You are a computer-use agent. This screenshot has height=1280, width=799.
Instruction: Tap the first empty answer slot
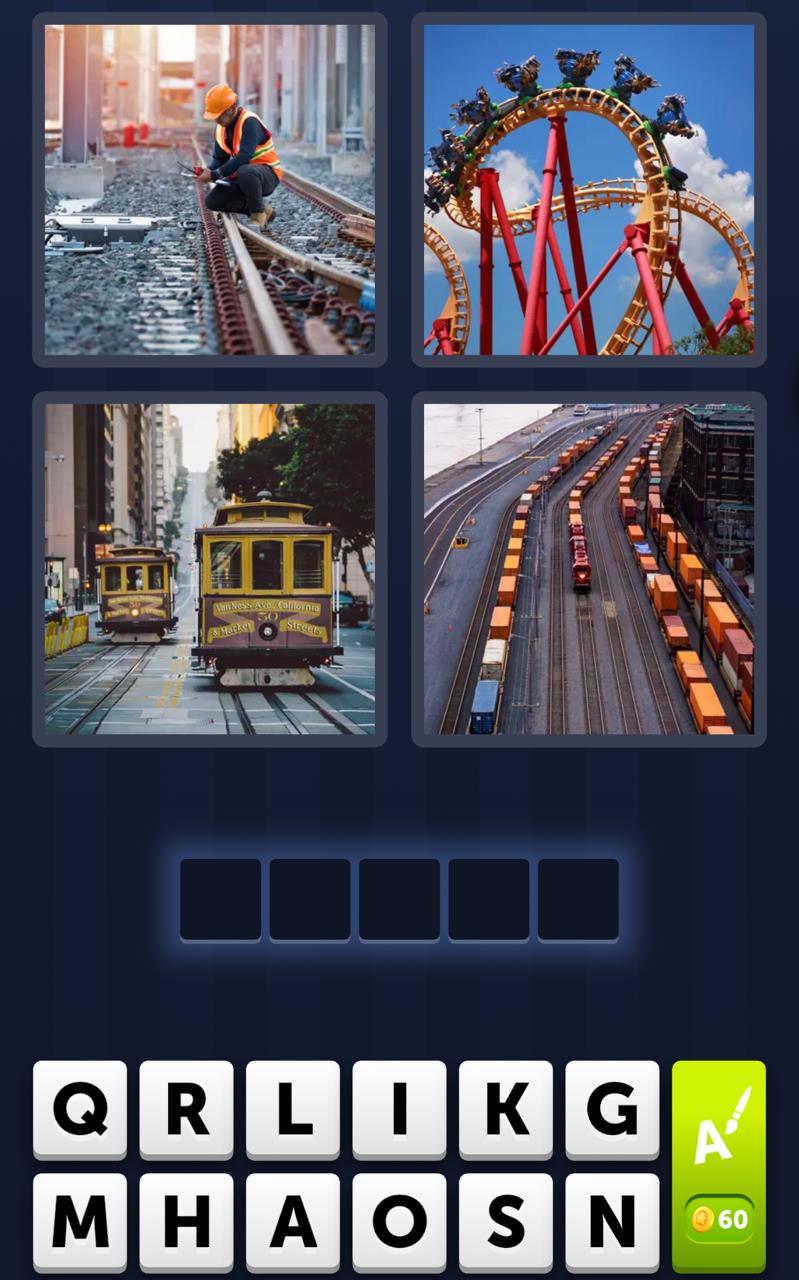(x=221, y=899)
